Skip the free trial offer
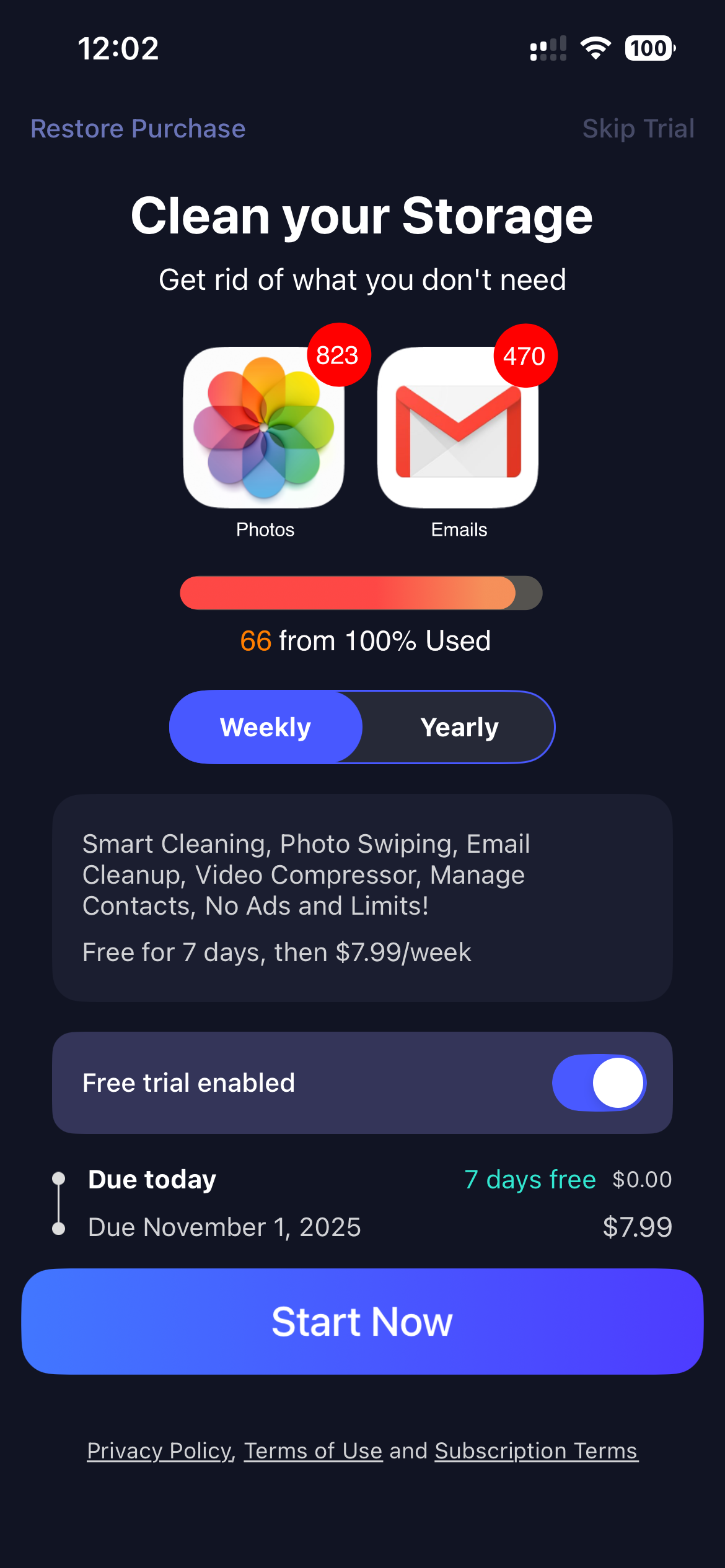Screen dimensions: 725x1568 tap(638, 129)
